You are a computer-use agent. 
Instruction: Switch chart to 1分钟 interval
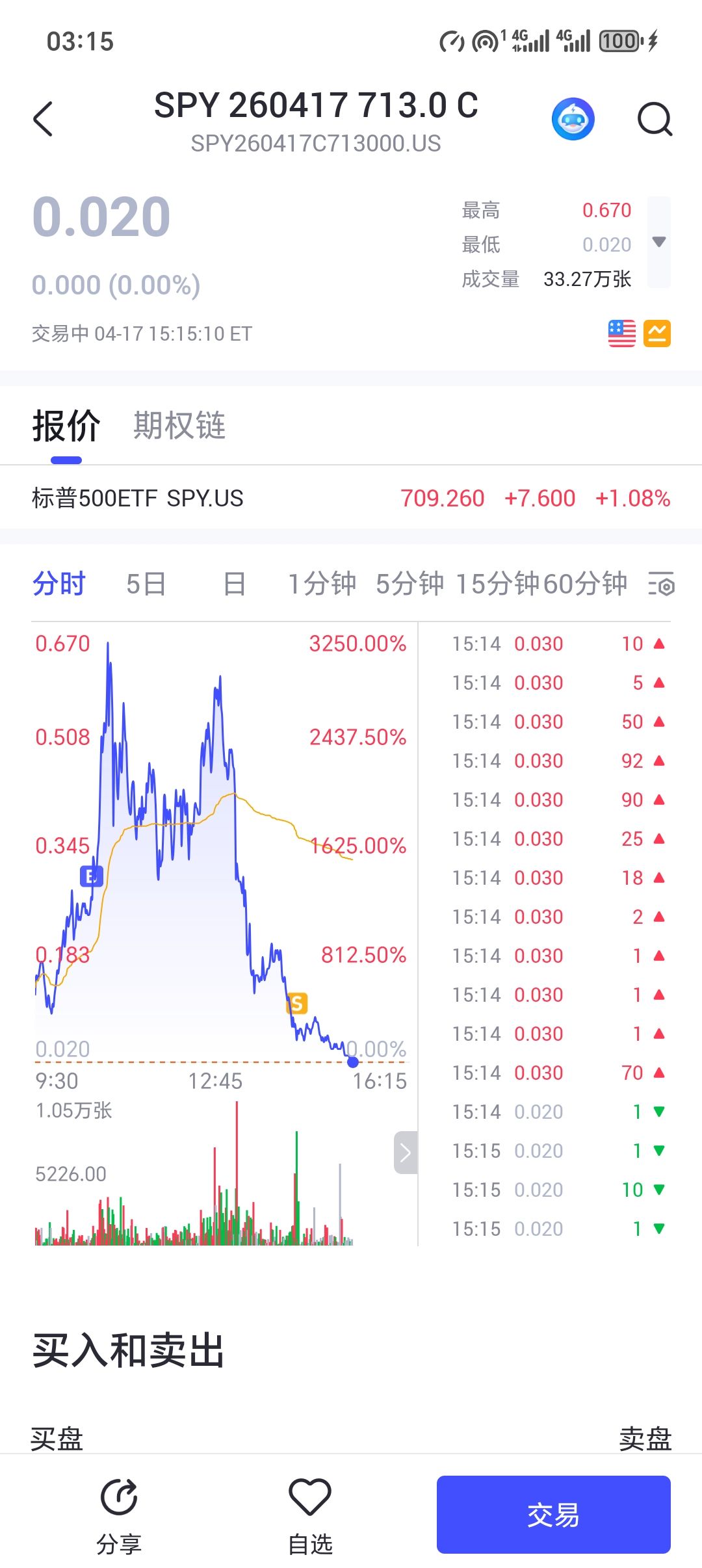tap(322, 583)
